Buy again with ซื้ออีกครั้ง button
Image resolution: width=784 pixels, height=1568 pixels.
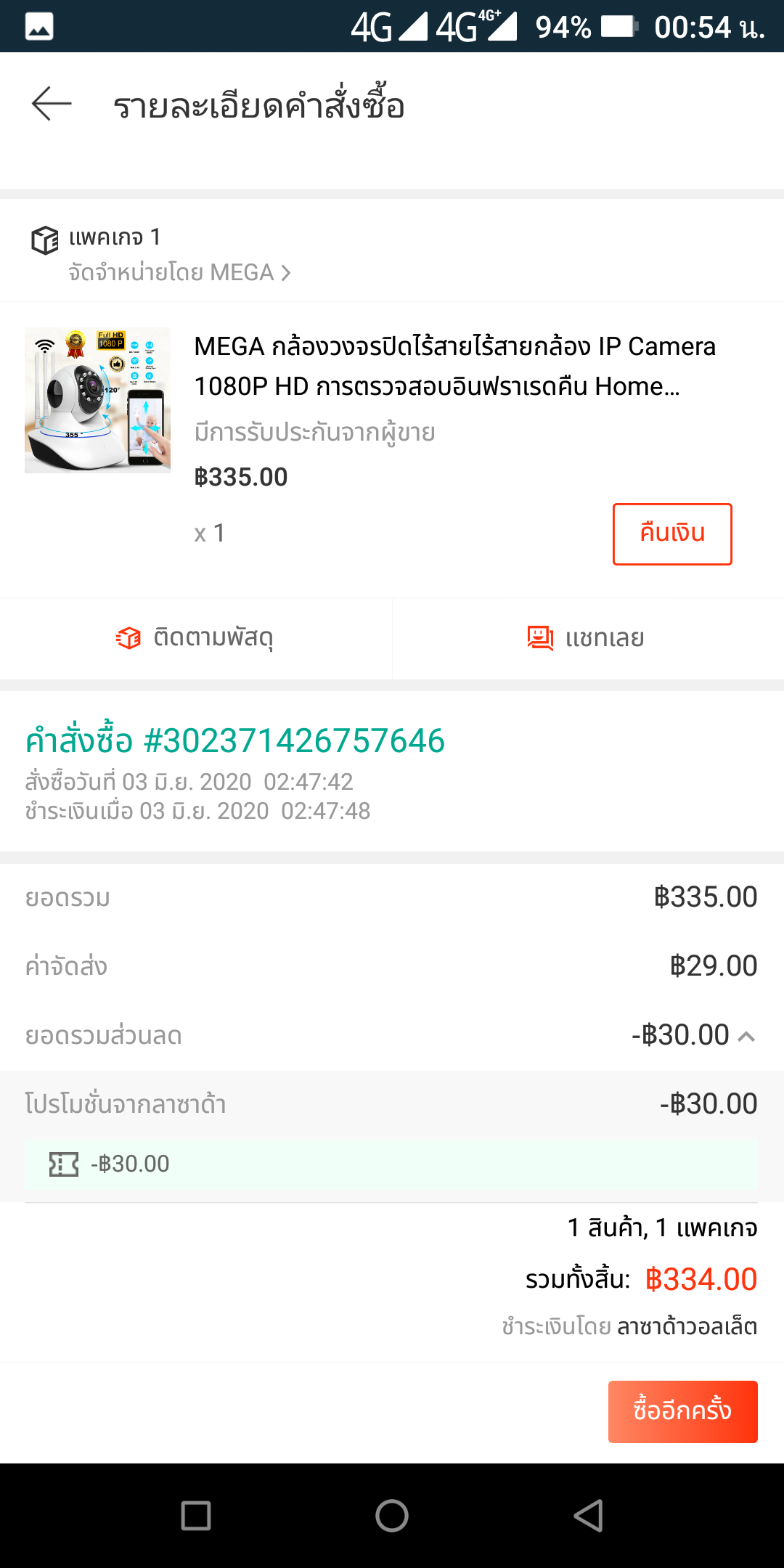click(682, 1411)
